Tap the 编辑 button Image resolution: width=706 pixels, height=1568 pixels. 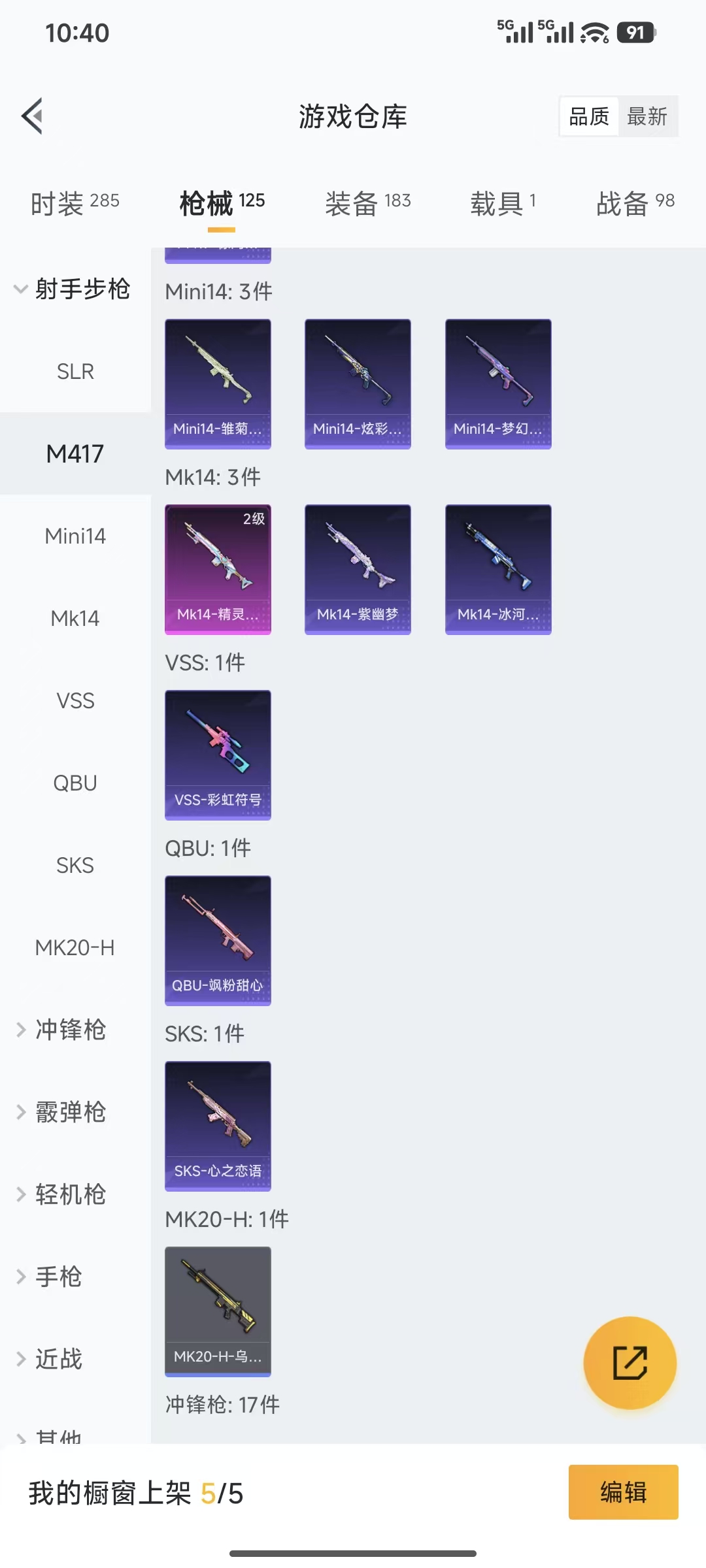[623, 1493]
